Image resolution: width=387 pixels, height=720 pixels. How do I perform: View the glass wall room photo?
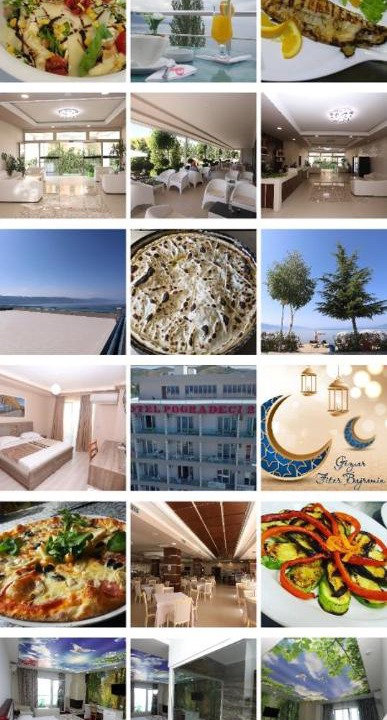pos(193,679)
